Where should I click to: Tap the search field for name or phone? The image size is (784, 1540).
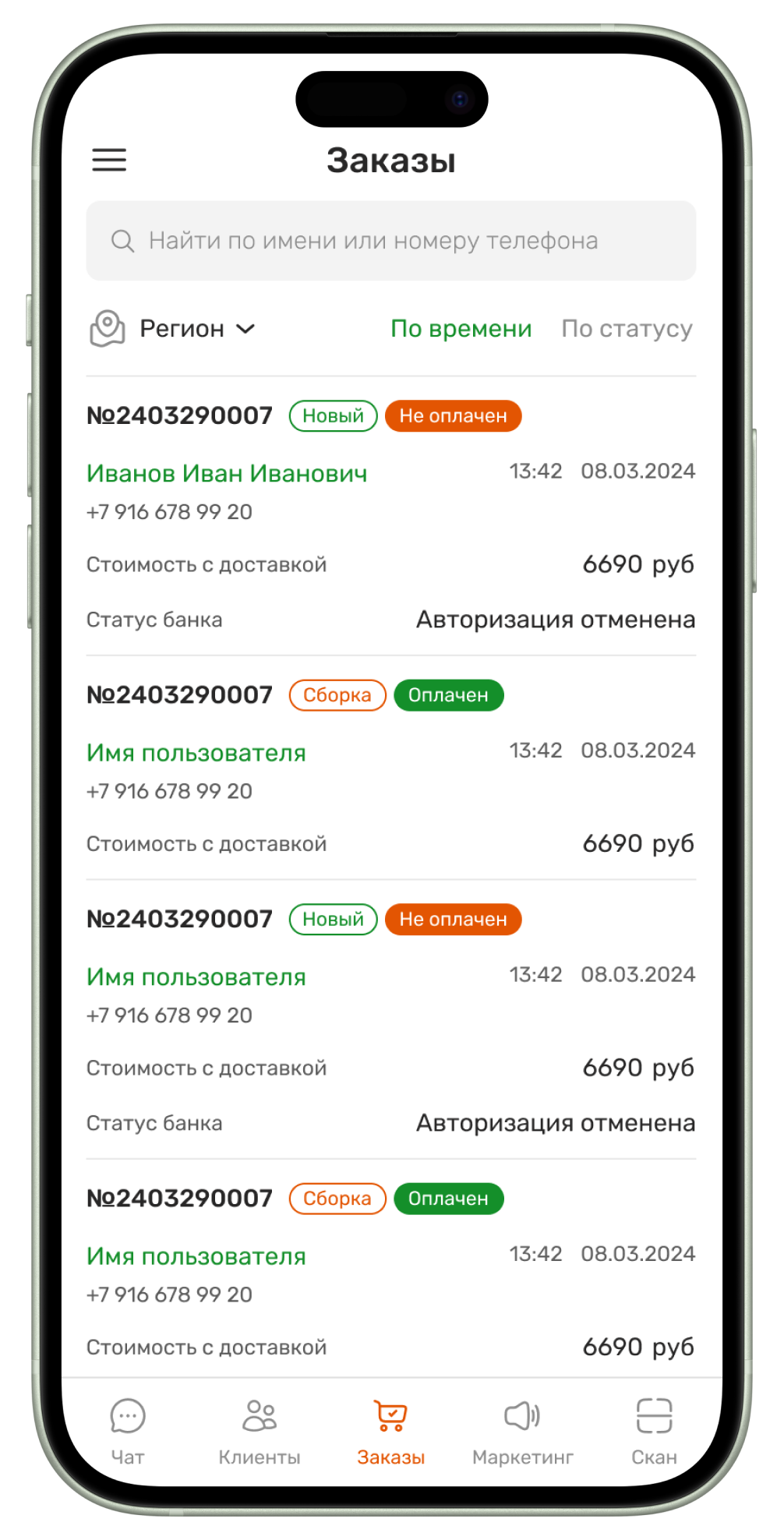pyautogui.click(x=390, y=241)
